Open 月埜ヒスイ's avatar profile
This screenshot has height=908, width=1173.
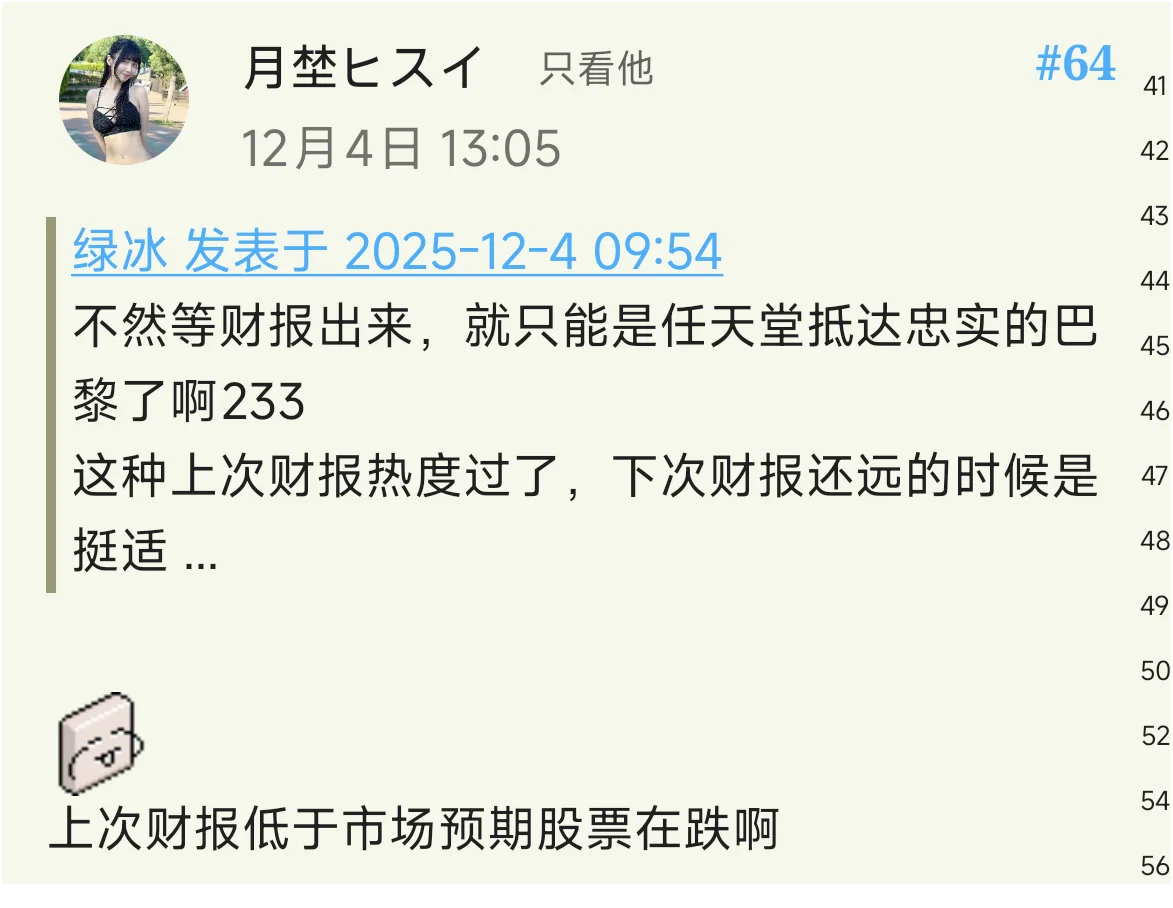pos(124,101)
